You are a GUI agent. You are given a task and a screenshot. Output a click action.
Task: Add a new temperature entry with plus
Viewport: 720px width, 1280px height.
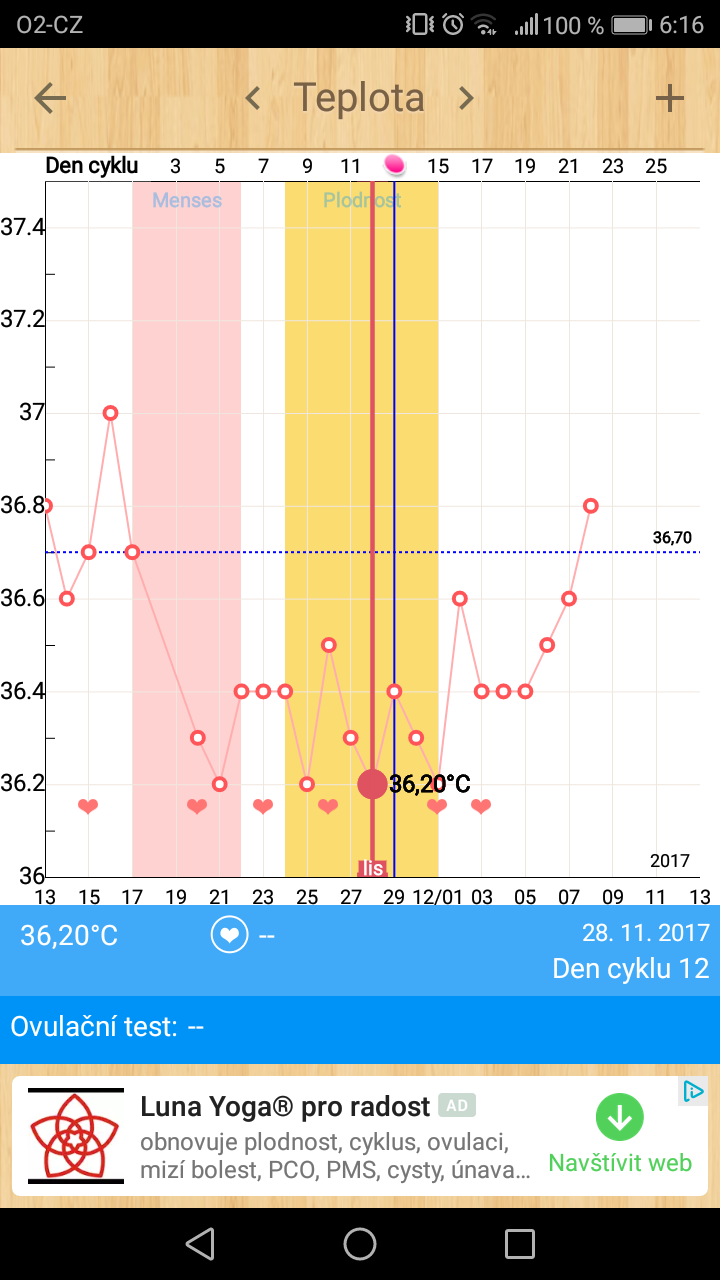669,98
